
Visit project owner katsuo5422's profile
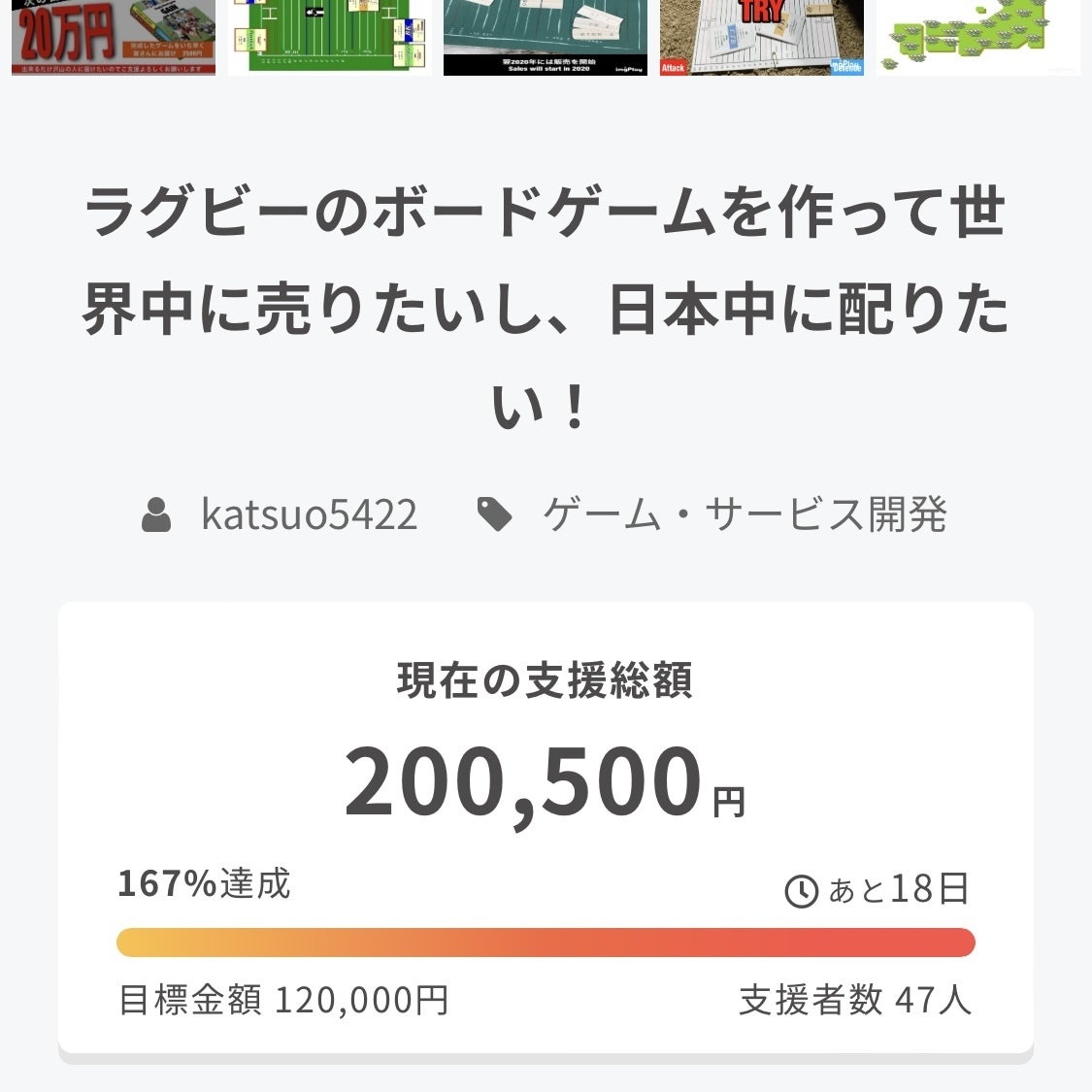coord(309,514)
